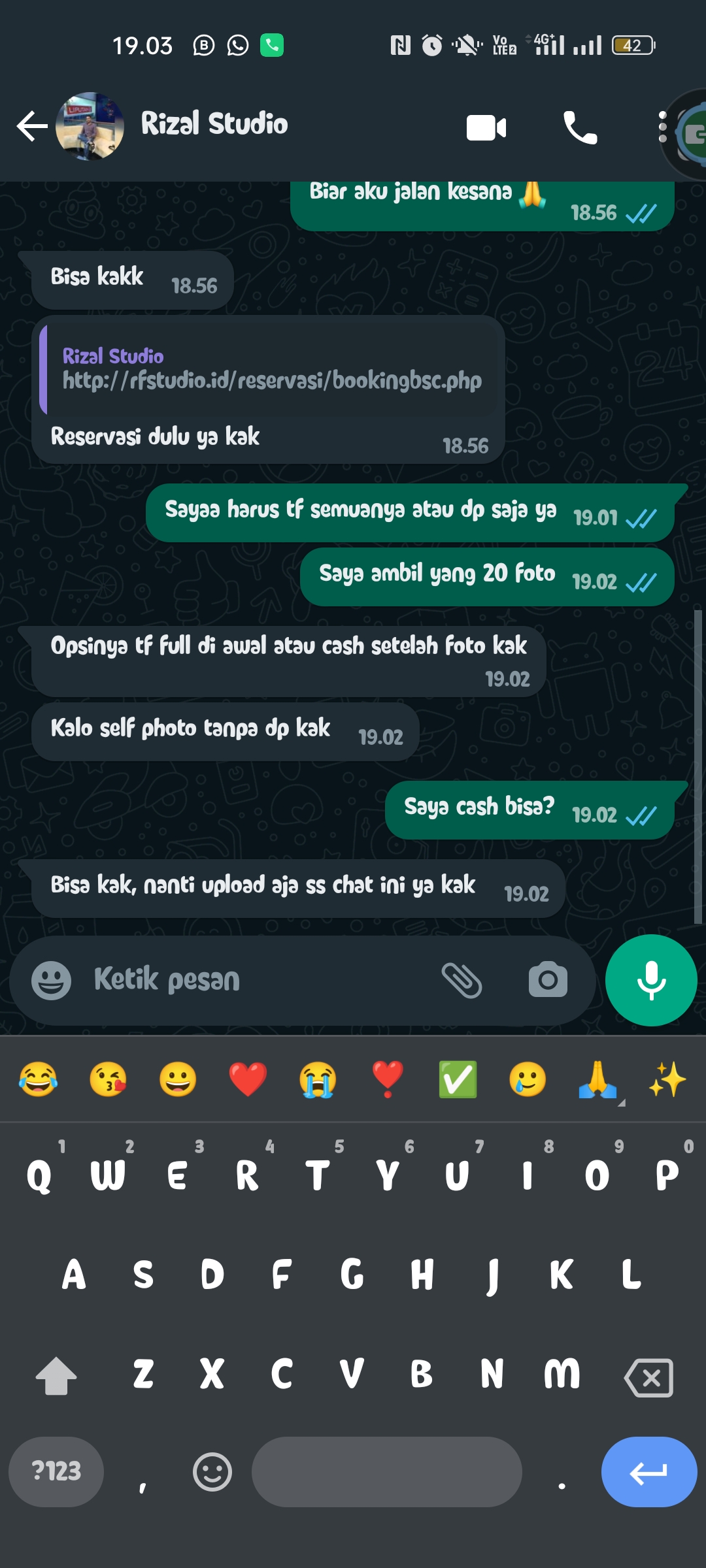The image size is (706, 1568).
Task: Enable the keyboard shift key
Action: click(x=56, y=1376)
